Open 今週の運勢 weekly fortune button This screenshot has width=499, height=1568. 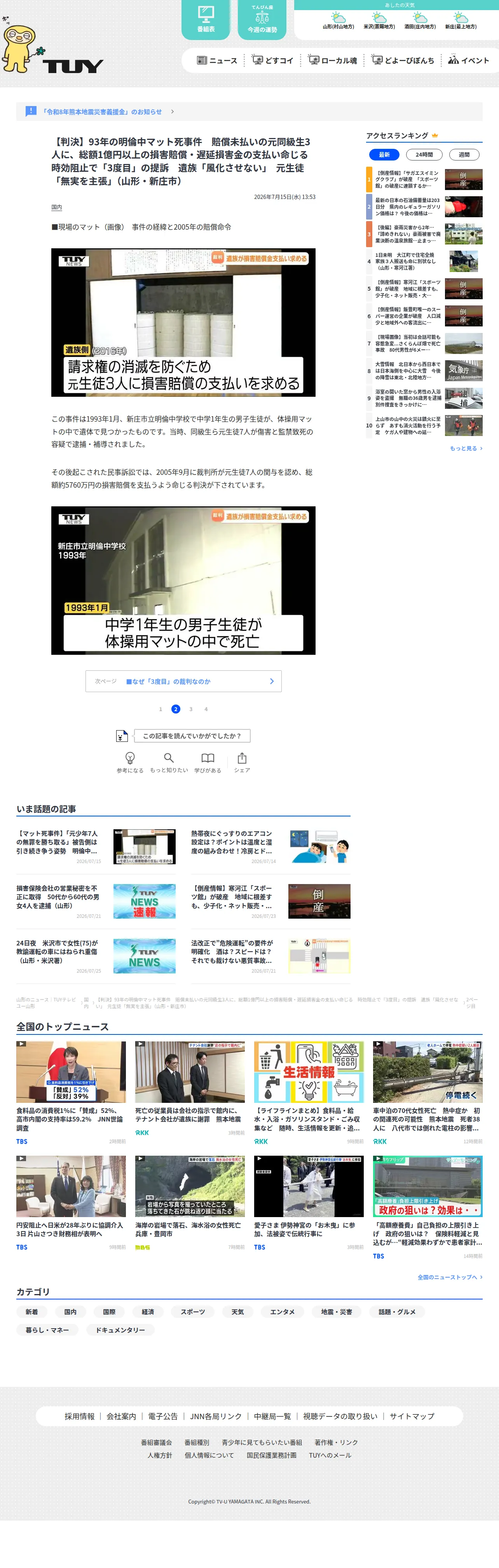coord(262,19)
